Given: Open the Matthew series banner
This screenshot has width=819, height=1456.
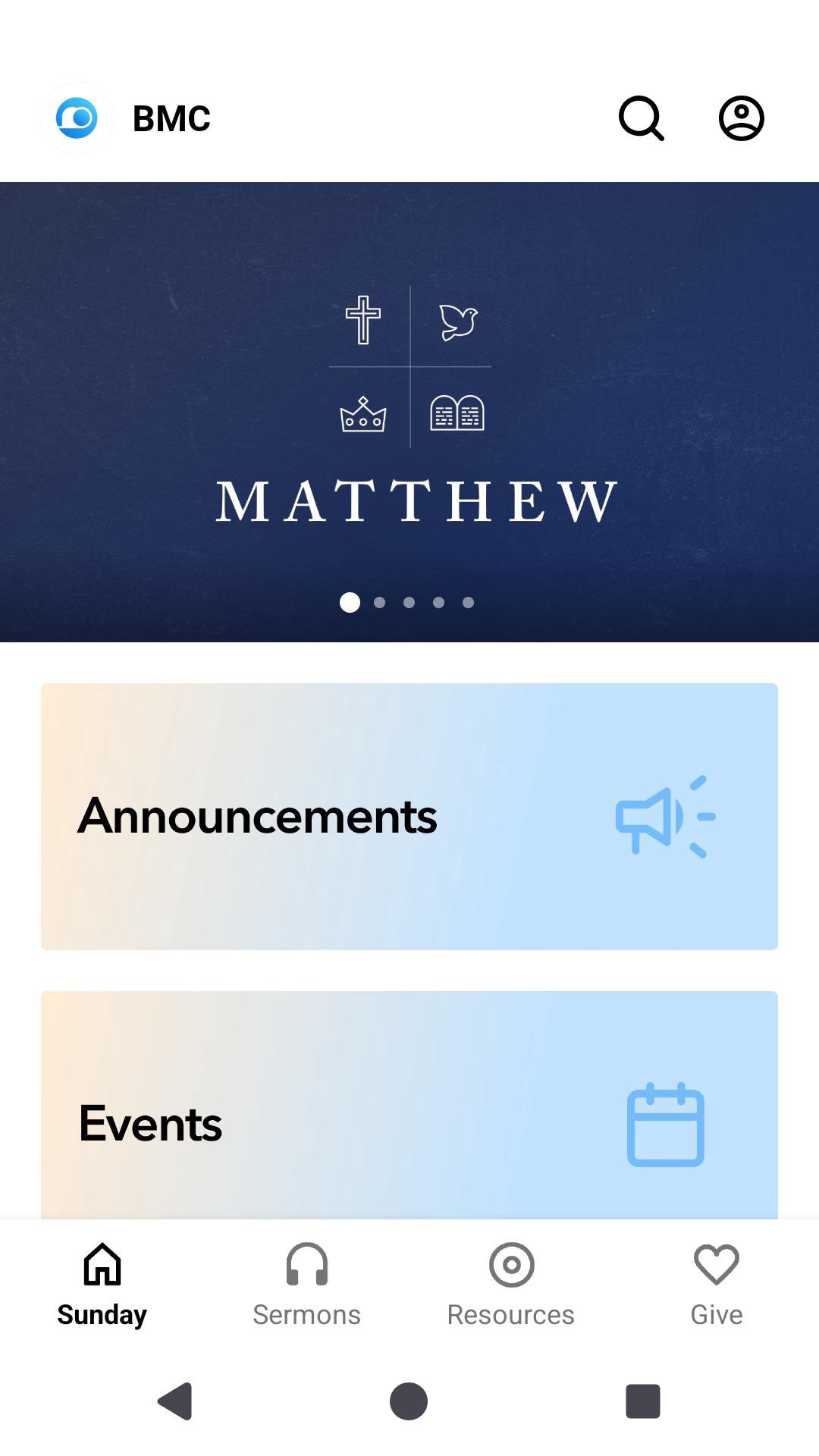Looking at the screenshot, I should point(409,411).
